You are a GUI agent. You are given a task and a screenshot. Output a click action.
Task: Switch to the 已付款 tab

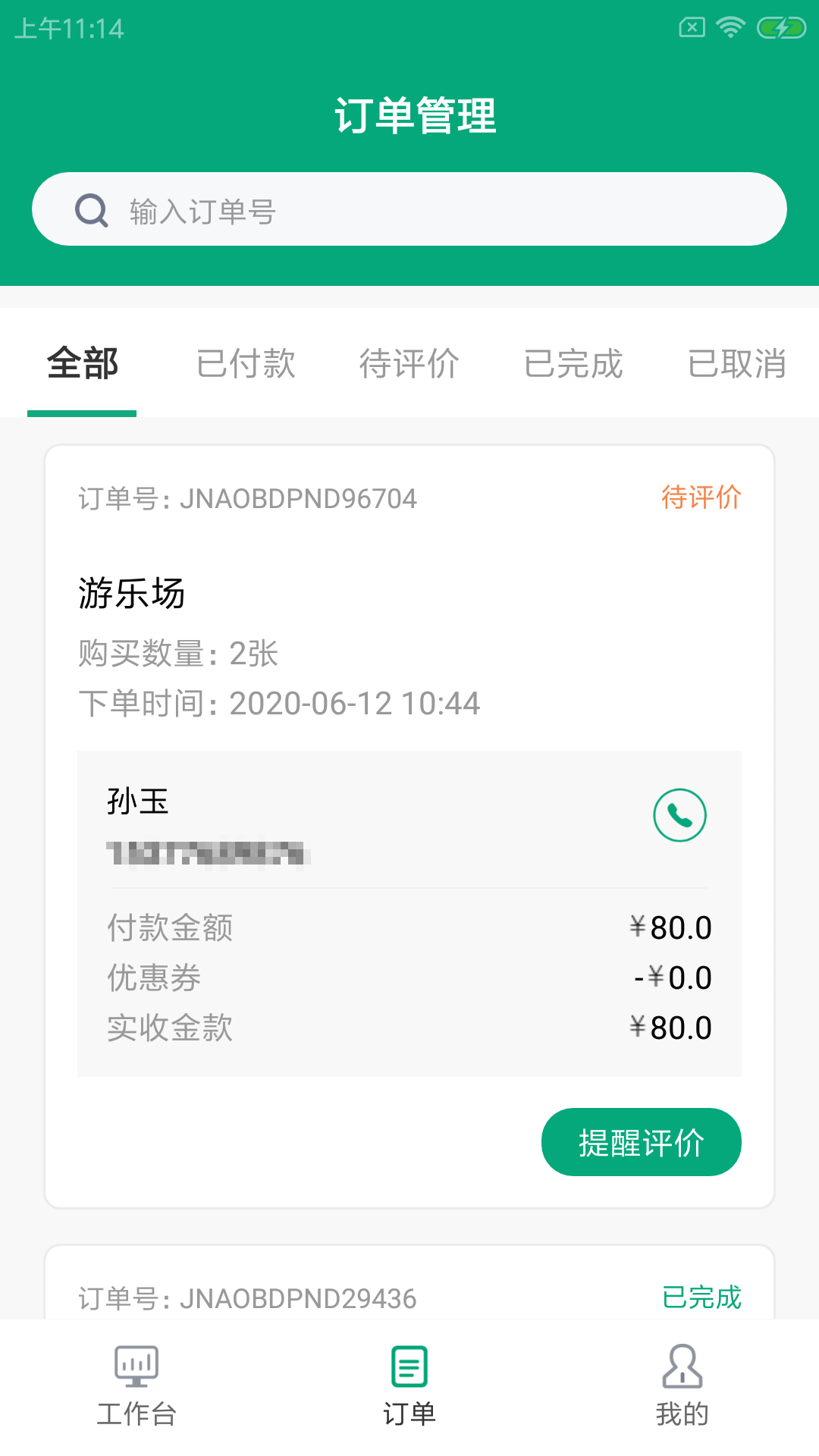246,364
